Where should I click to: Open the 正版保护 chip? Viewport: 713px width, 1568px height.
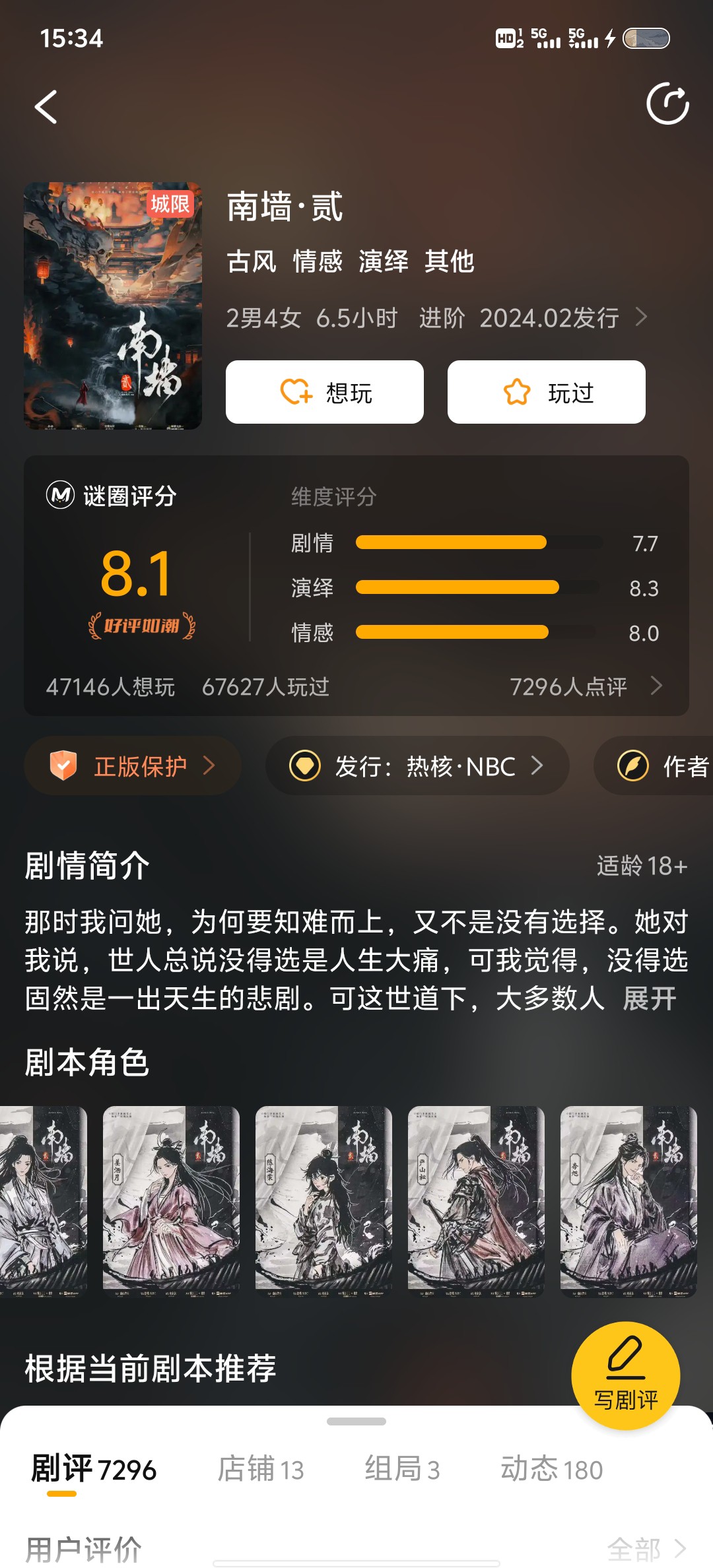point(133,766)
